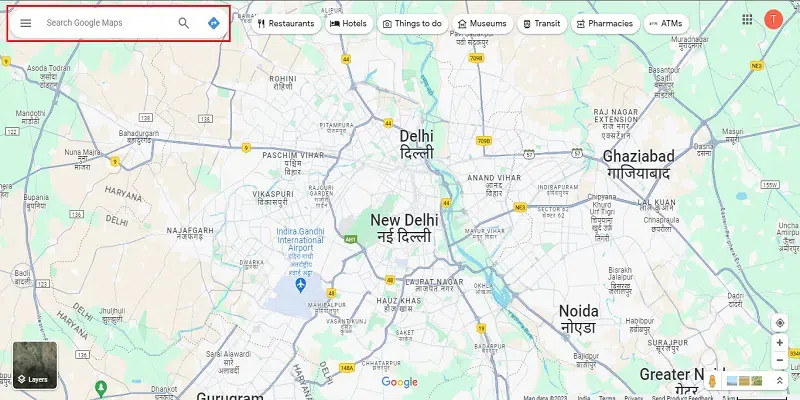Open the account profile avatar
This screenshot has height=400, width=800.
point(773,19)
